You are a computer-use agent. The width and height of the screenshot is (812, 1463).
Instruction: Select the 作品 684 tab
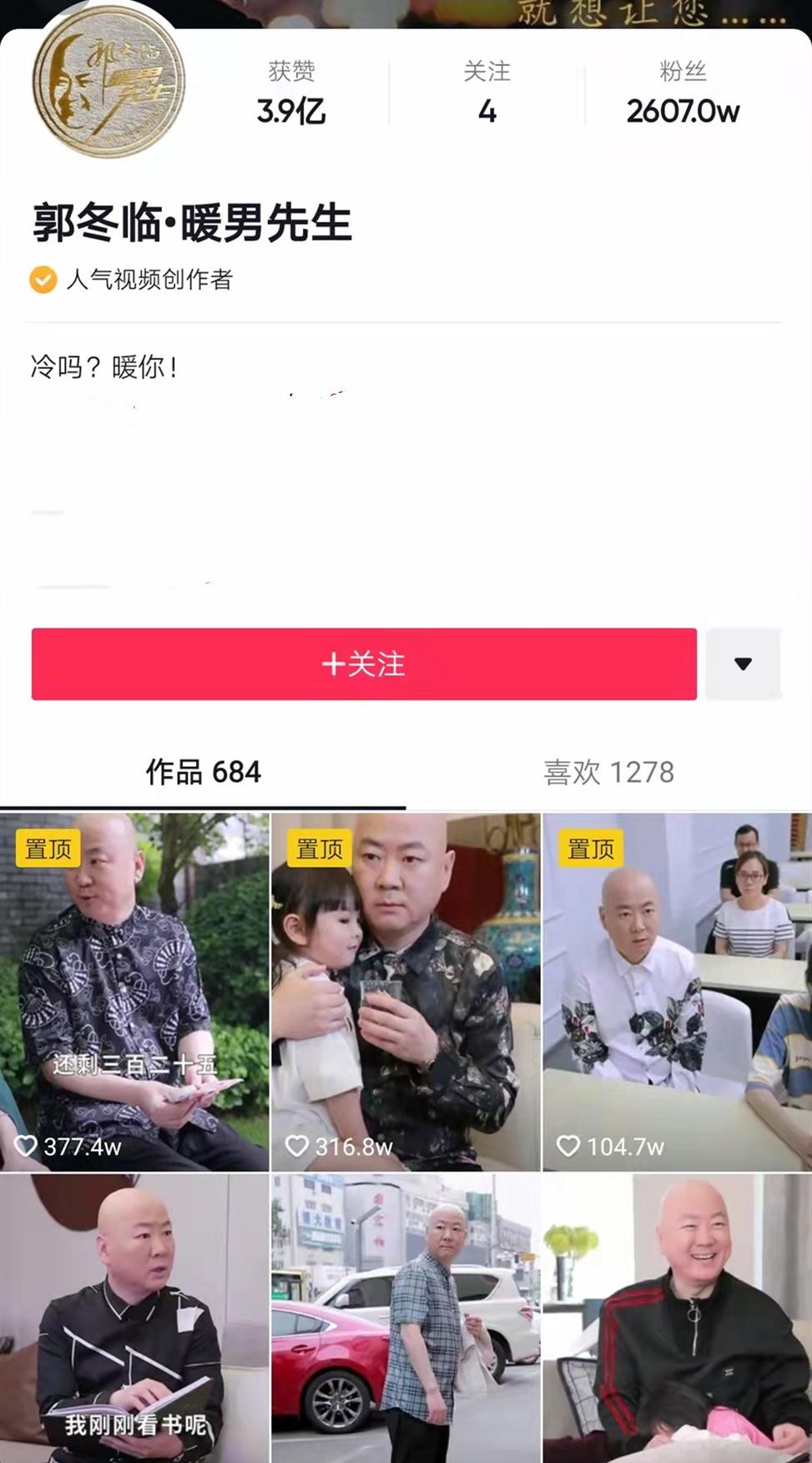pyautogui.click(x=203, y=772)
